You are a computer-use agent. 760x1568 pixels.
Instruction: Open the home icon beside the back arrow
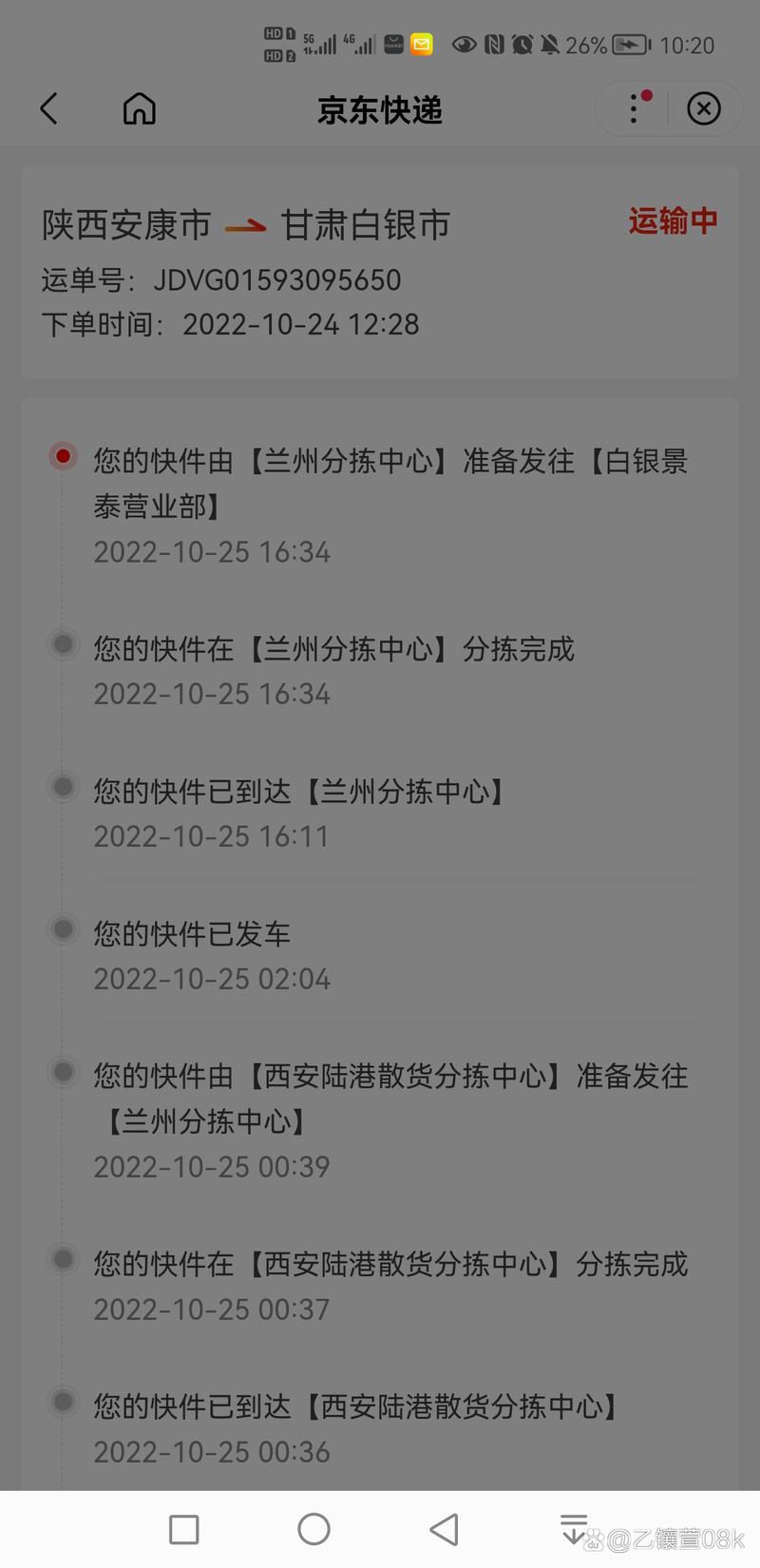(139, 109)
